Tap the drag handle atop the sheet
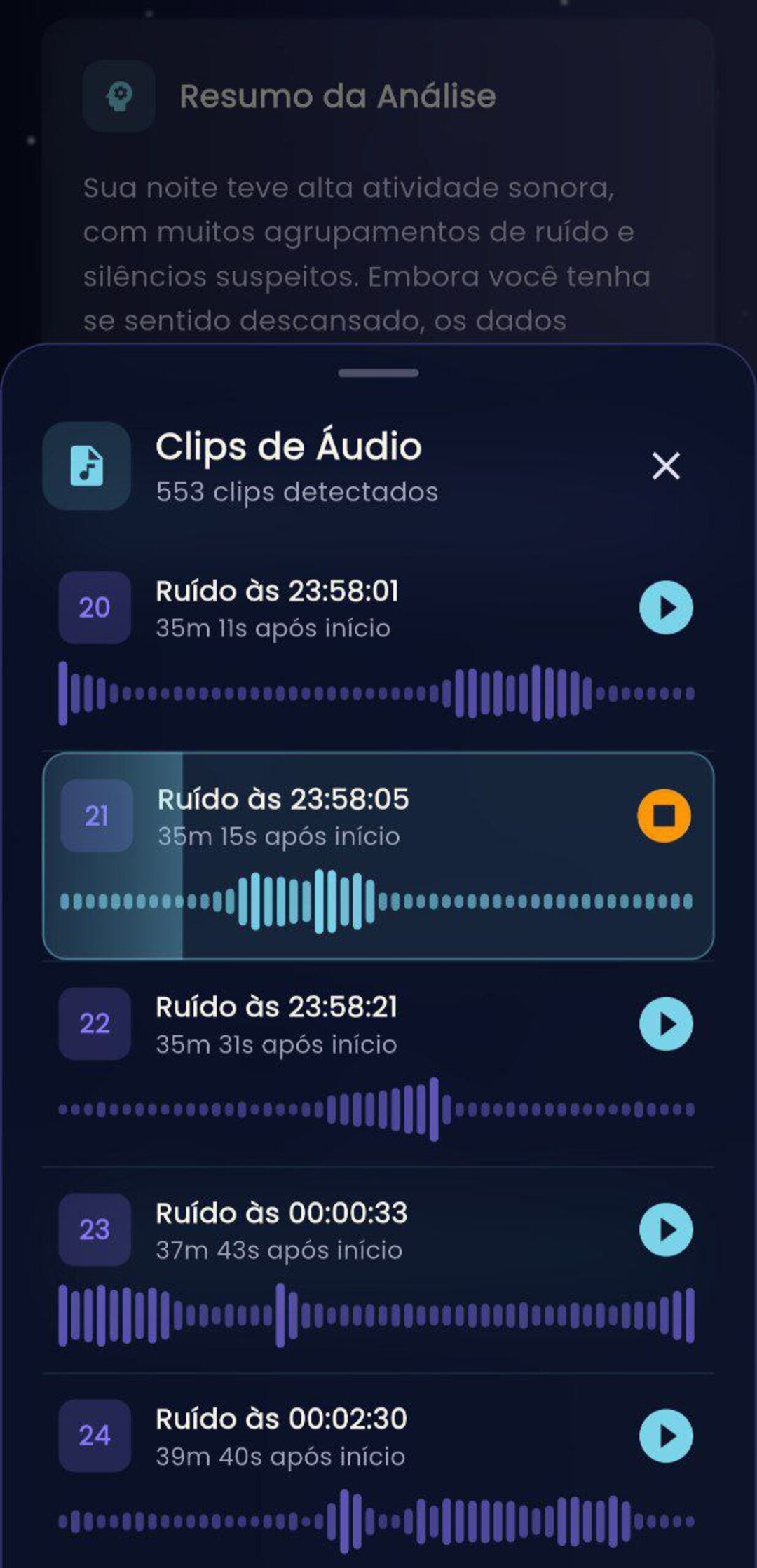 [x=378, y=374]
